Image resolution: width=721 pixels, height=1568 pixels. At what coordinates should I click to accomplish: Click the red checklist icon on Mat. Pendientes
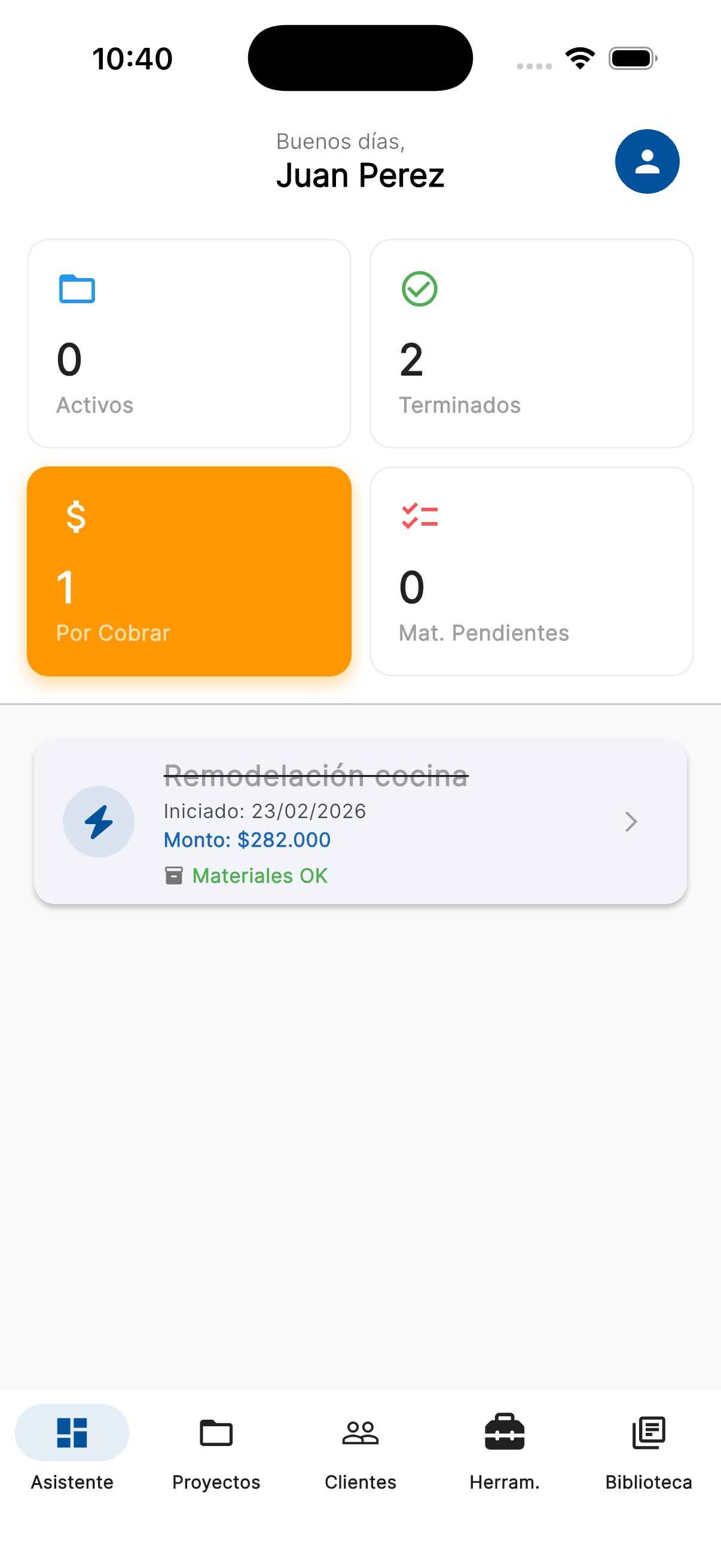coord(420,517)
